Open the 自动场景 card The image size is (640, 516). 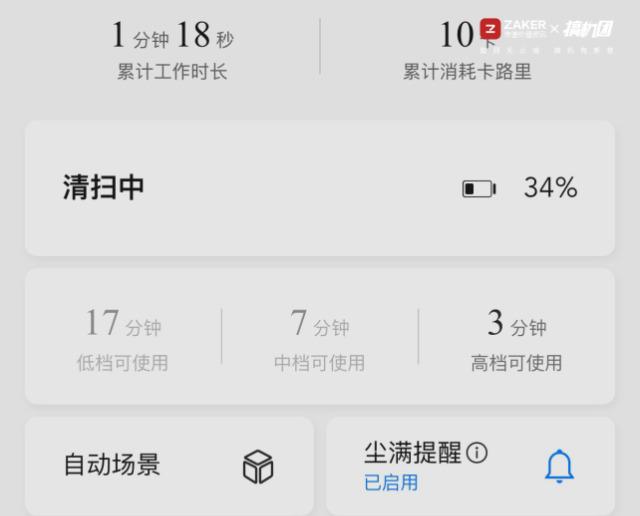point(168,465)
